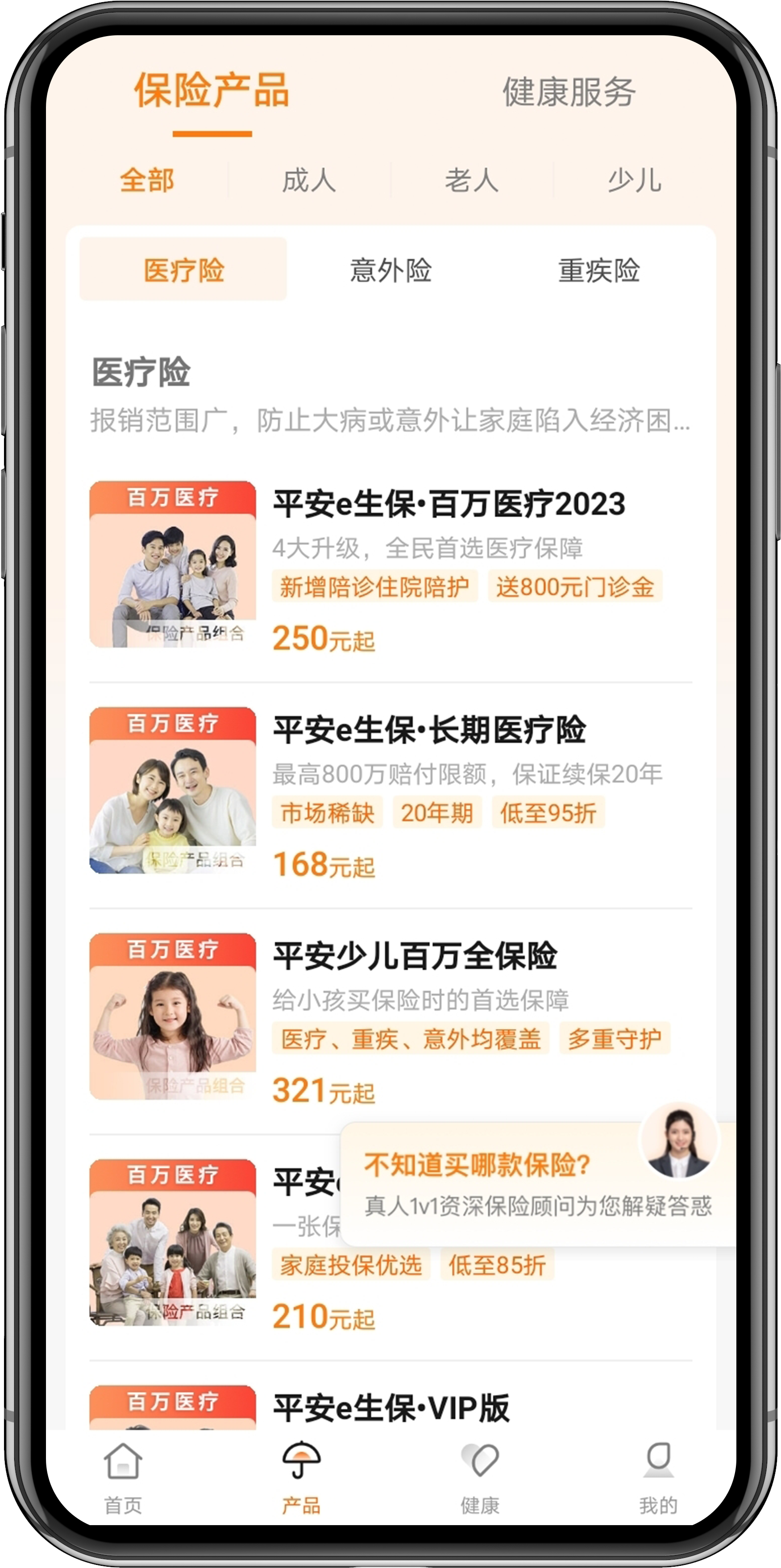Open 平安e生保·长期医疗险 product
The height and width of the screenshot is (1568, 781).
429,730
